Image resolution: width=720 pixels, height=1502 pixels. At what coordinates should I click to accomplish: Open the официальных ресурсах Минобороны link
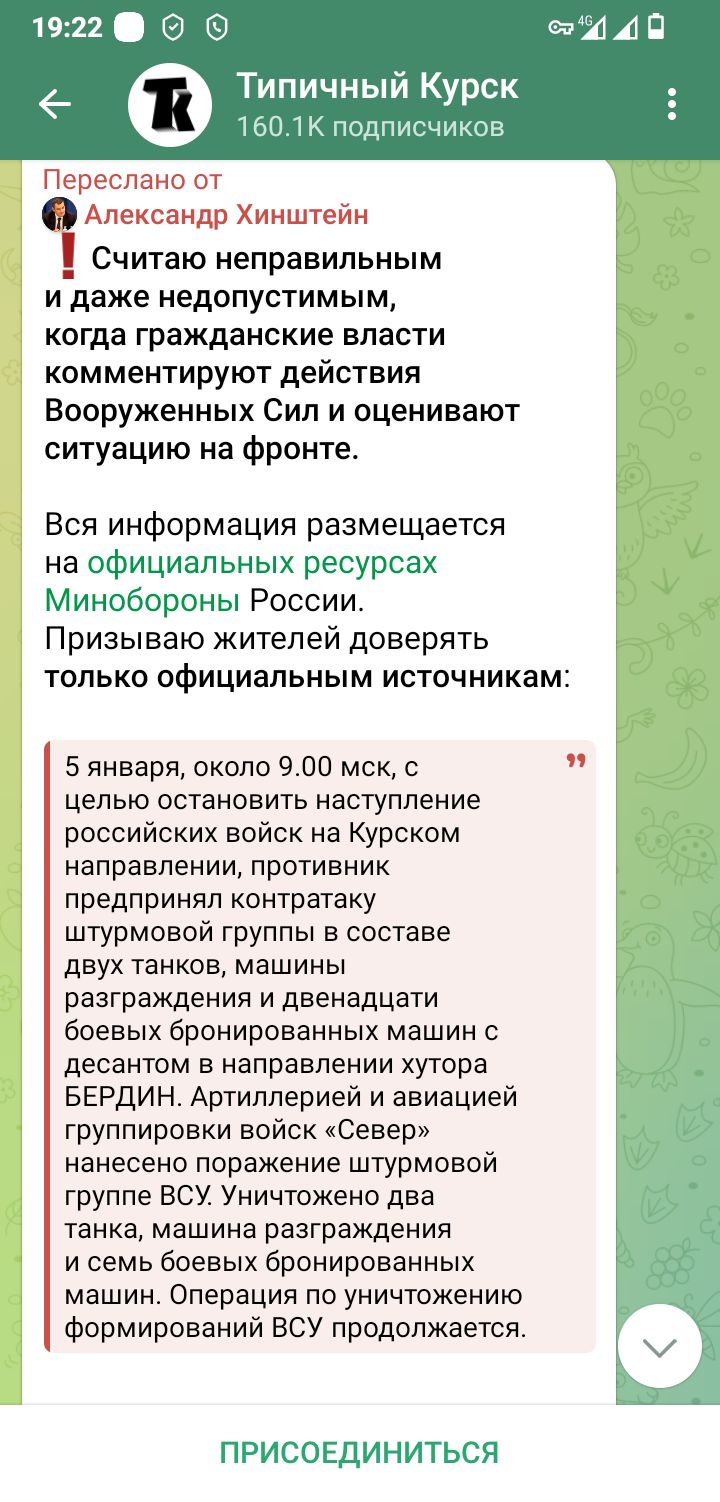coord(241,581)
